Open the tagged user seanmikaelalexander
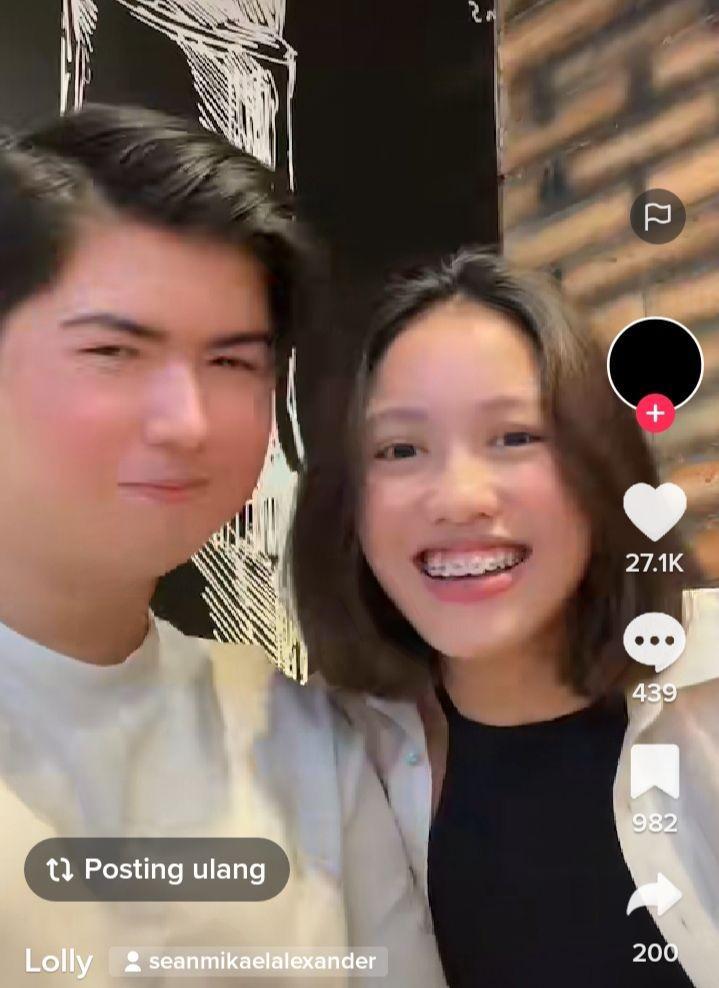 pyautogui.click(x=249, y=961)
